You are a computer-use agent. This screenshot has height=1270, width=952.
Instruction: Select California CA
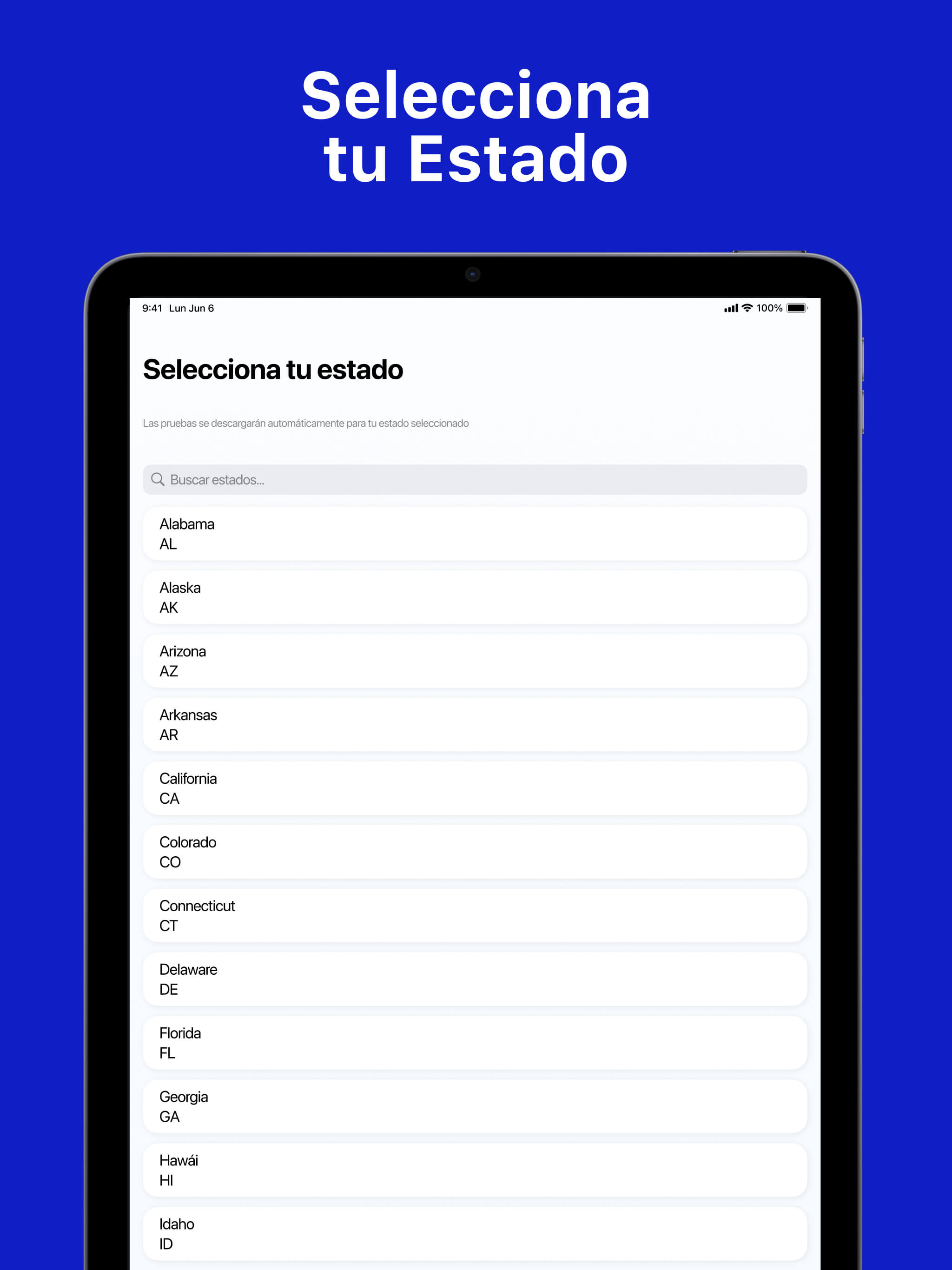[475, 788]
